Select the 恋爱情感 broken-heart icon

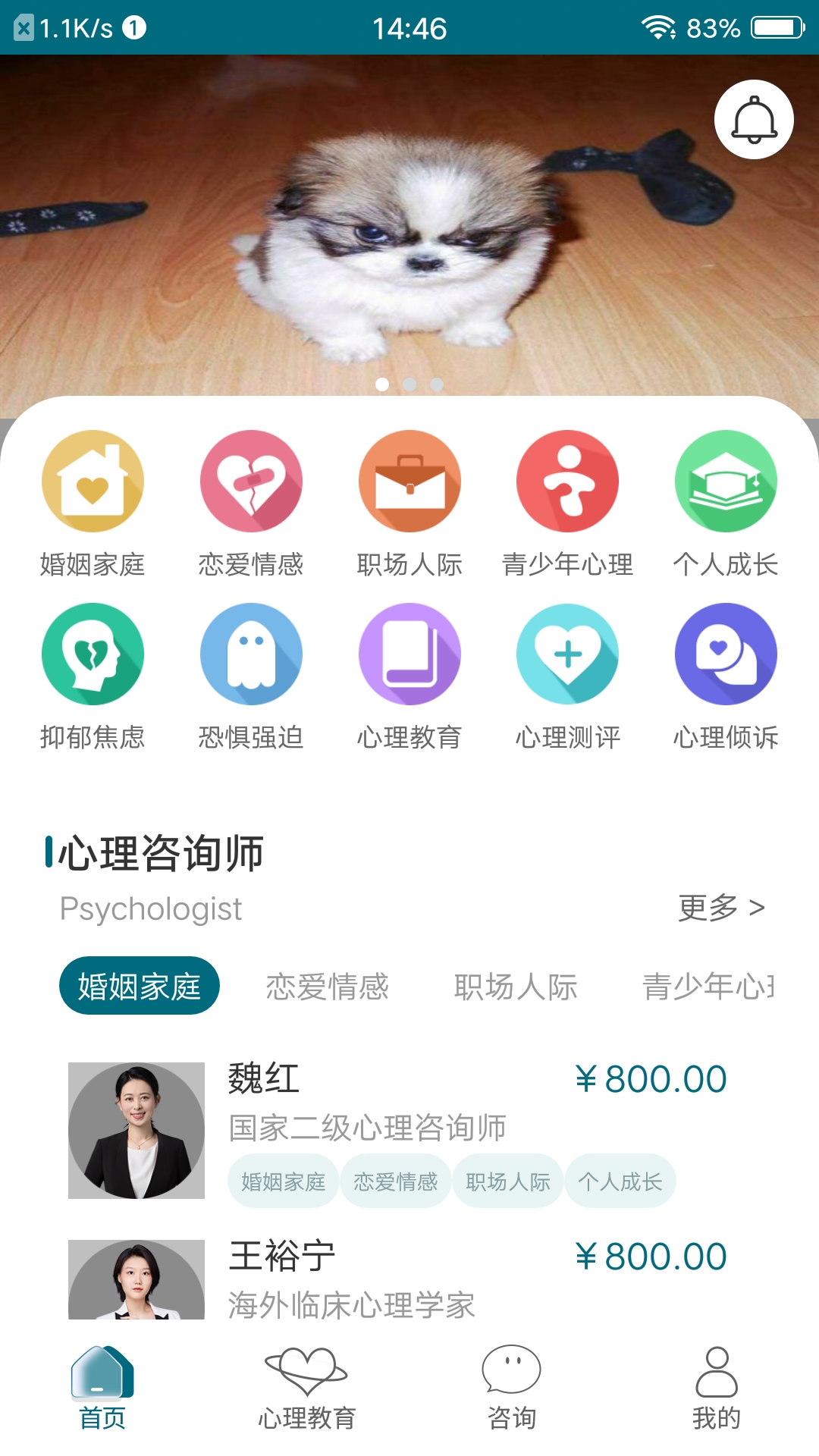coord(251,481)
